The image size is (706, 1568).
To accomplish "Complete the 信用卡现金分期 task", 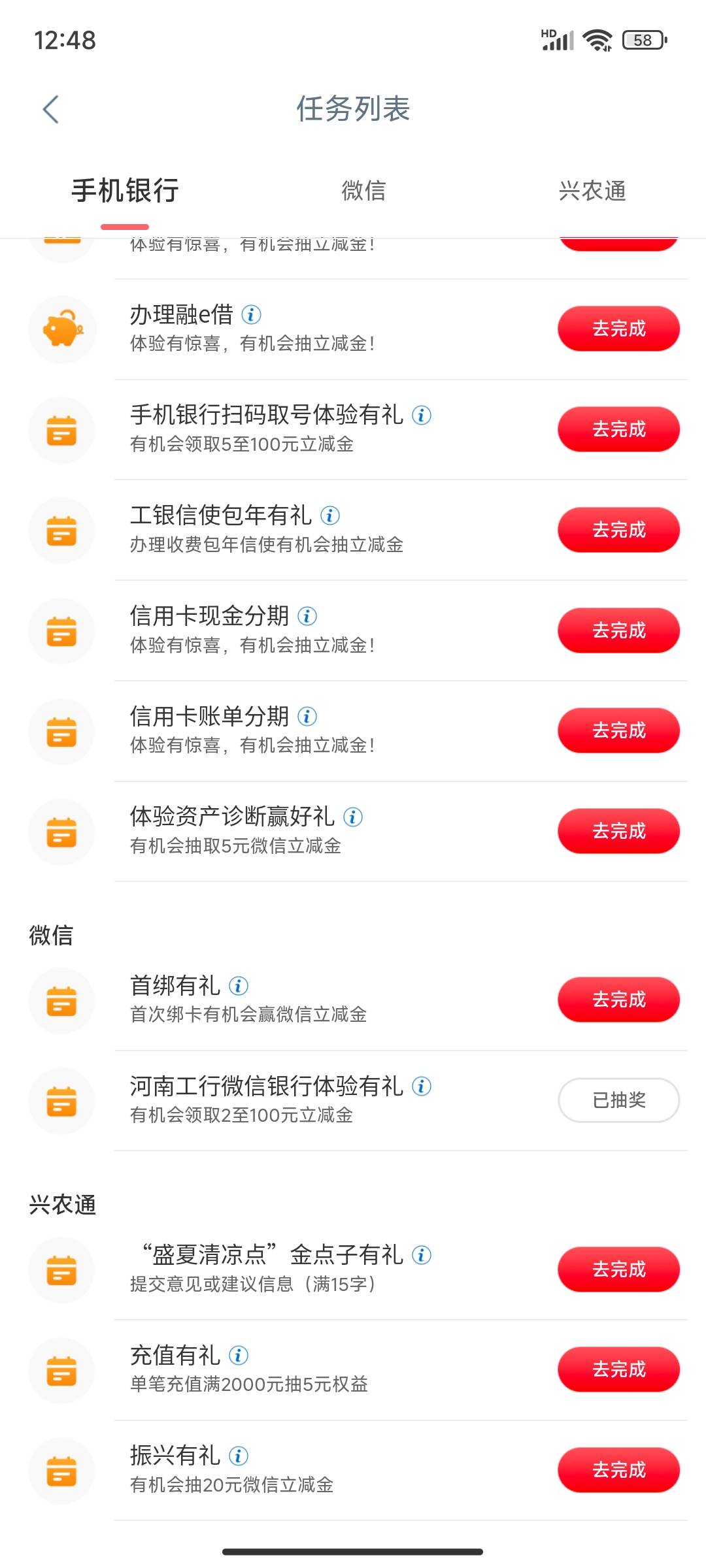I will tap(618, 630).
